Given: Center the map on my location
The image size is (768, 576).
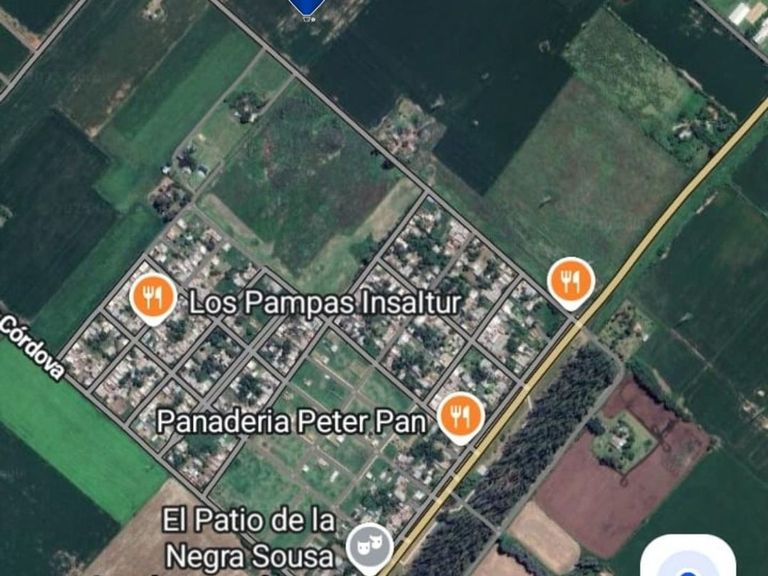Looking at the screenshot, I should [688, 562].
